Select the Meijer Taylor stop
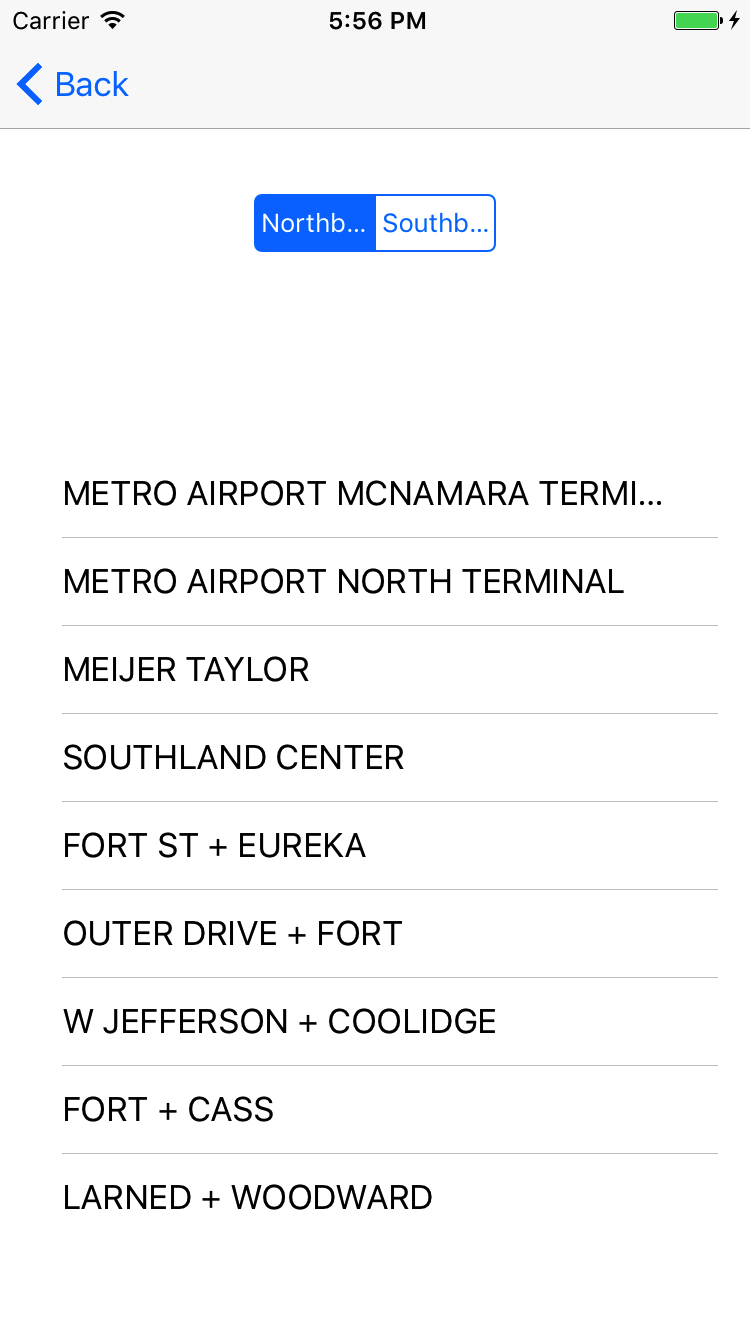The height and width of the screenshot is (1334, 750). pyautogui.click(x=375, y=670)
